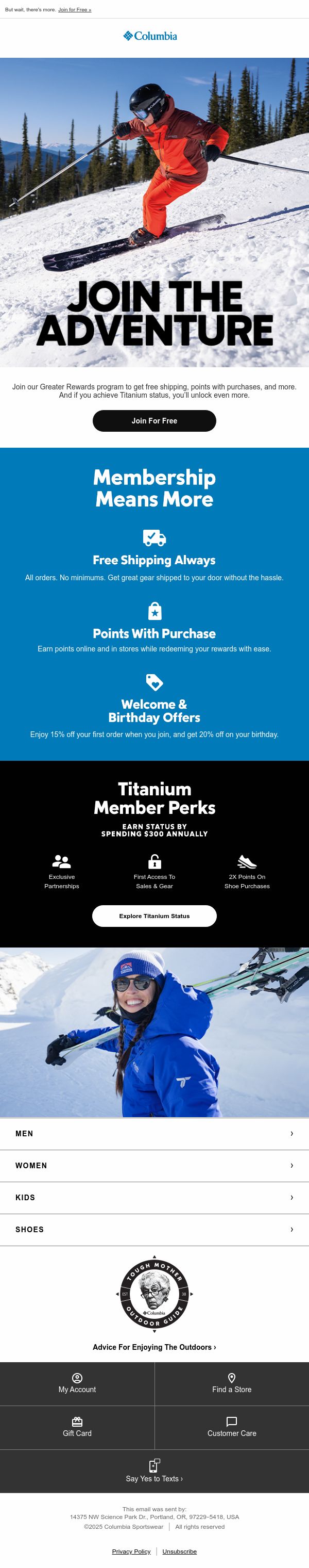Contact Customer Care
Image resolution: width=309 pixels, height=1568 pixels.
(x=232, y=1427)
